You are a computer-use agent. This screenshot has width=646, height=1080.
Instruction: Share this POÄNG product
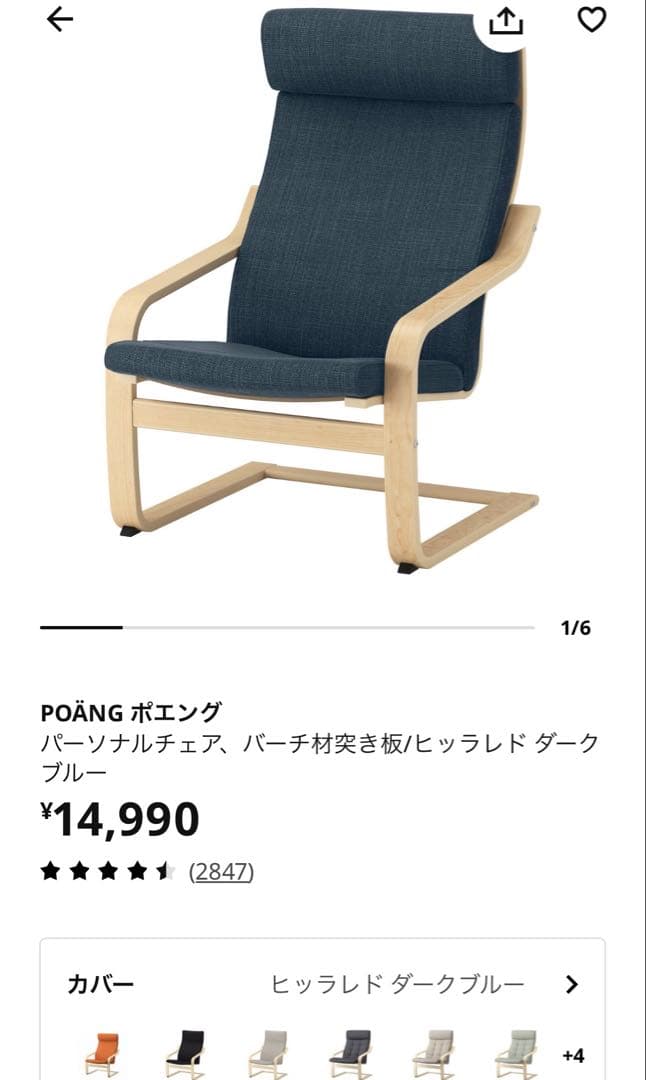click(508, 19)
